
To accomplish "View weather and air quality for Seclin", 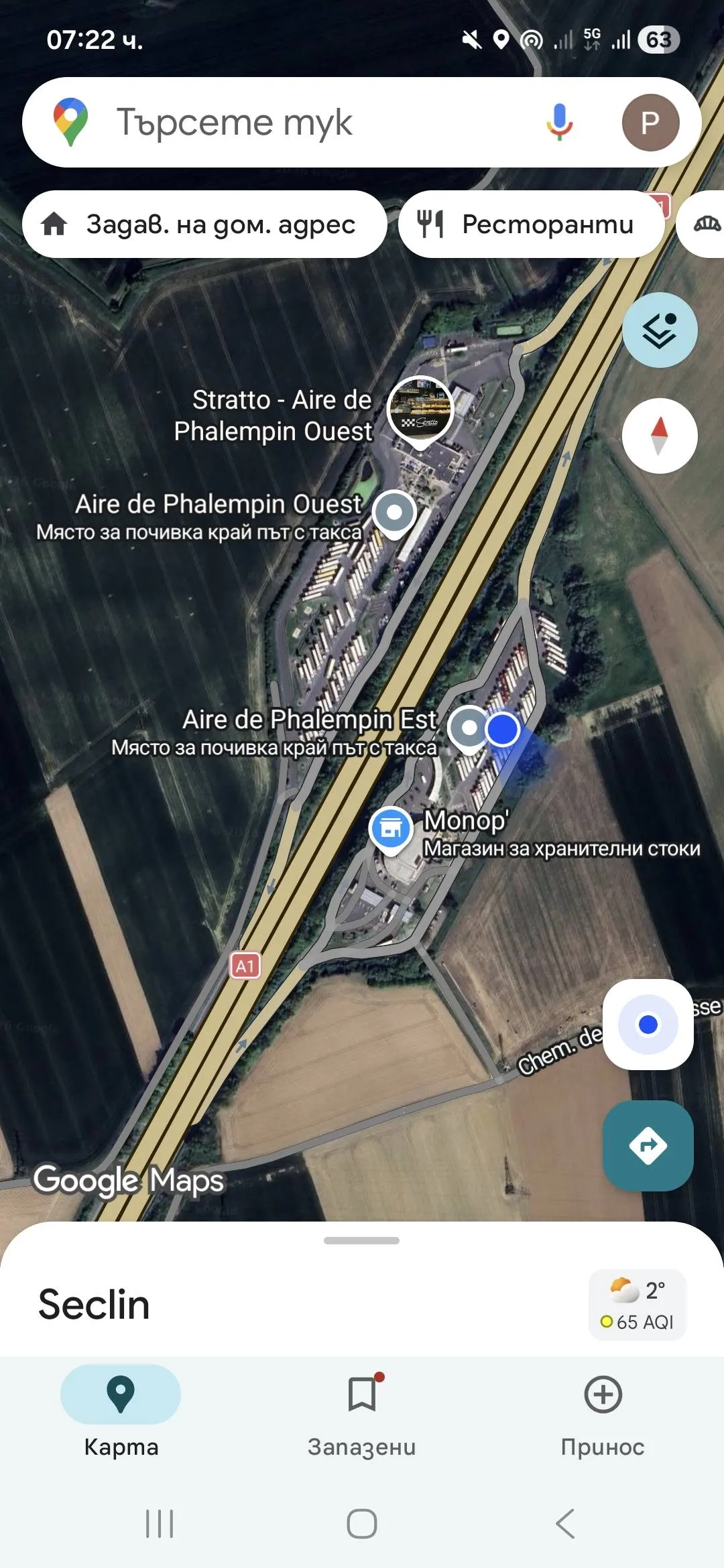I will (638, 1305).
